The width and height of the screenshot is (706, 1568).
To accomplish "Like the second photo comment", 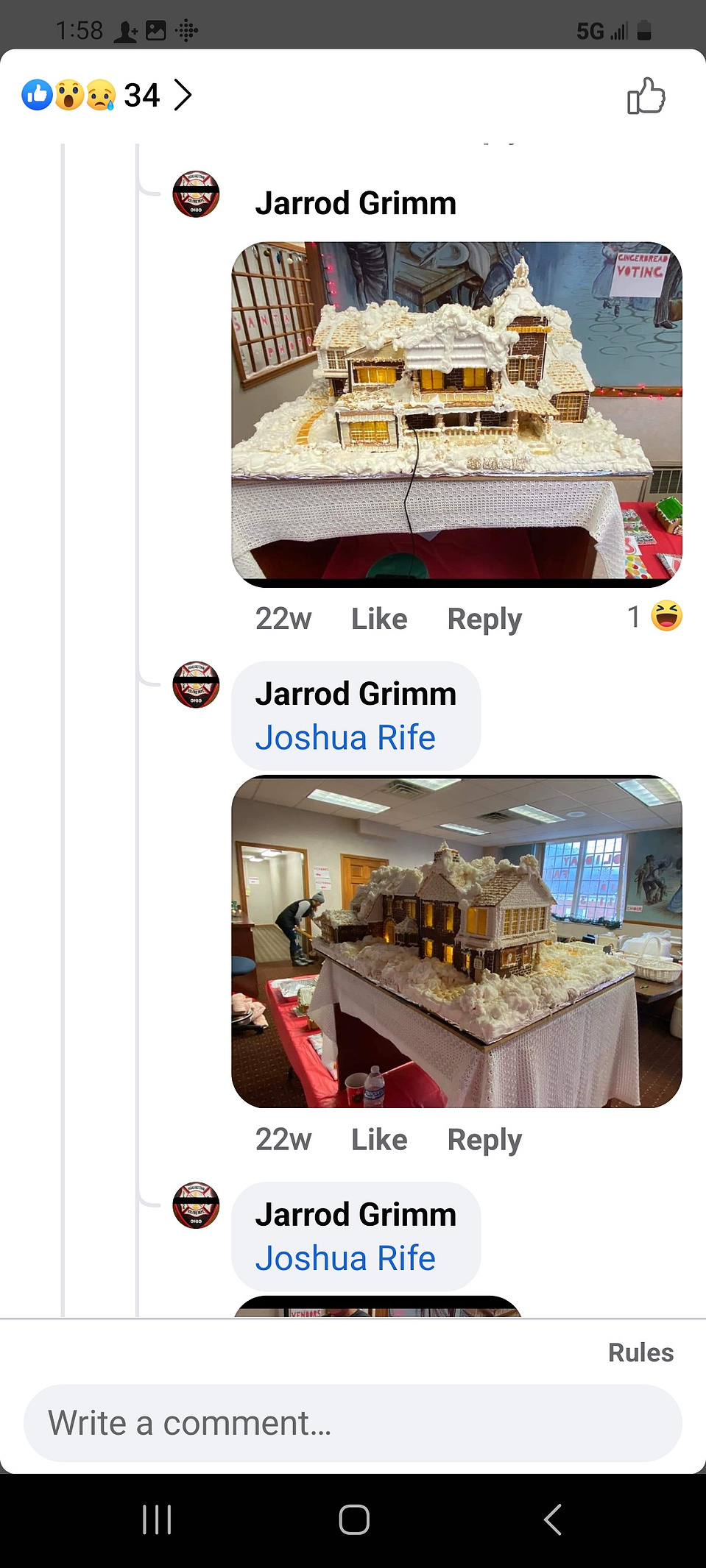I will [378, 1139].
